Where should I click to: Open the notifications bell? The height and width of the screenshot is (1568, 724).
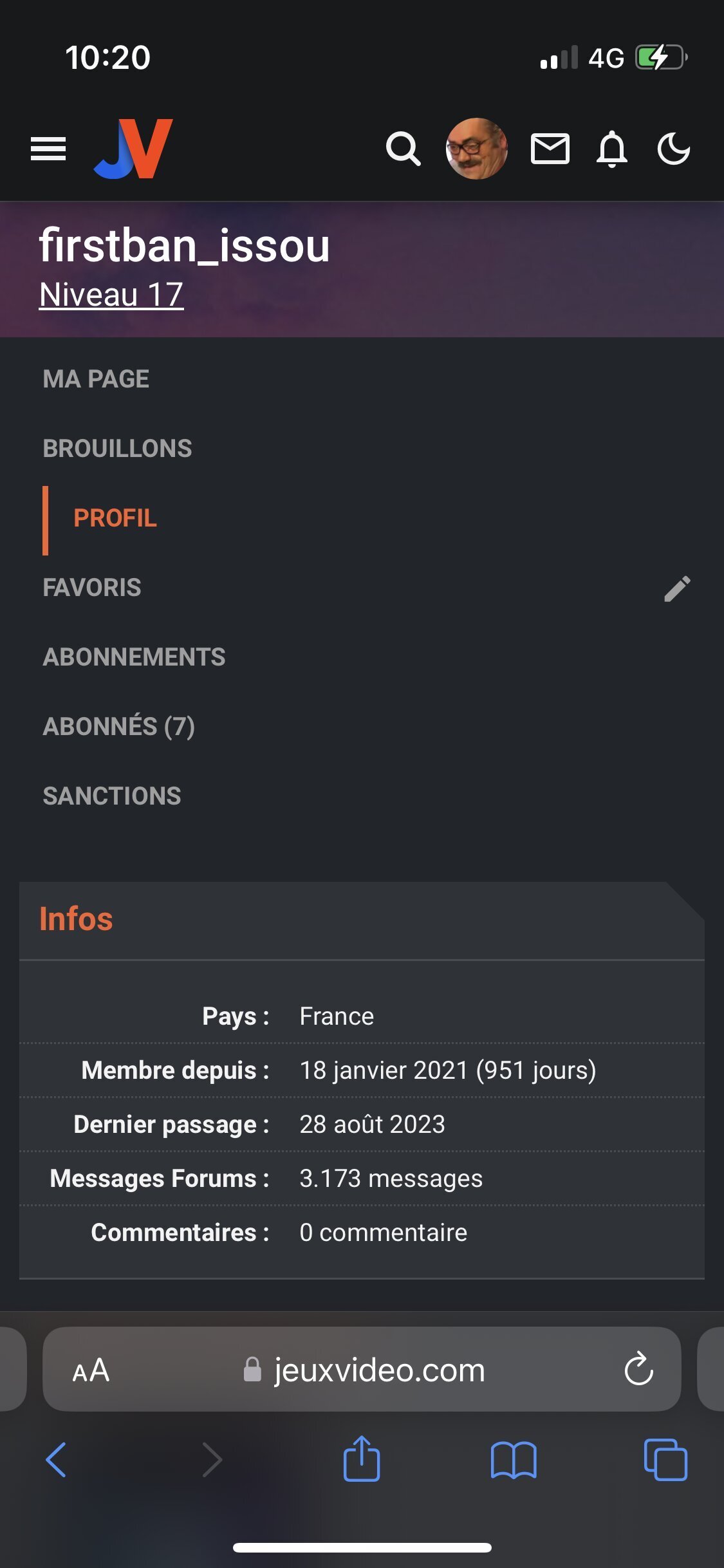click(611, 149)
